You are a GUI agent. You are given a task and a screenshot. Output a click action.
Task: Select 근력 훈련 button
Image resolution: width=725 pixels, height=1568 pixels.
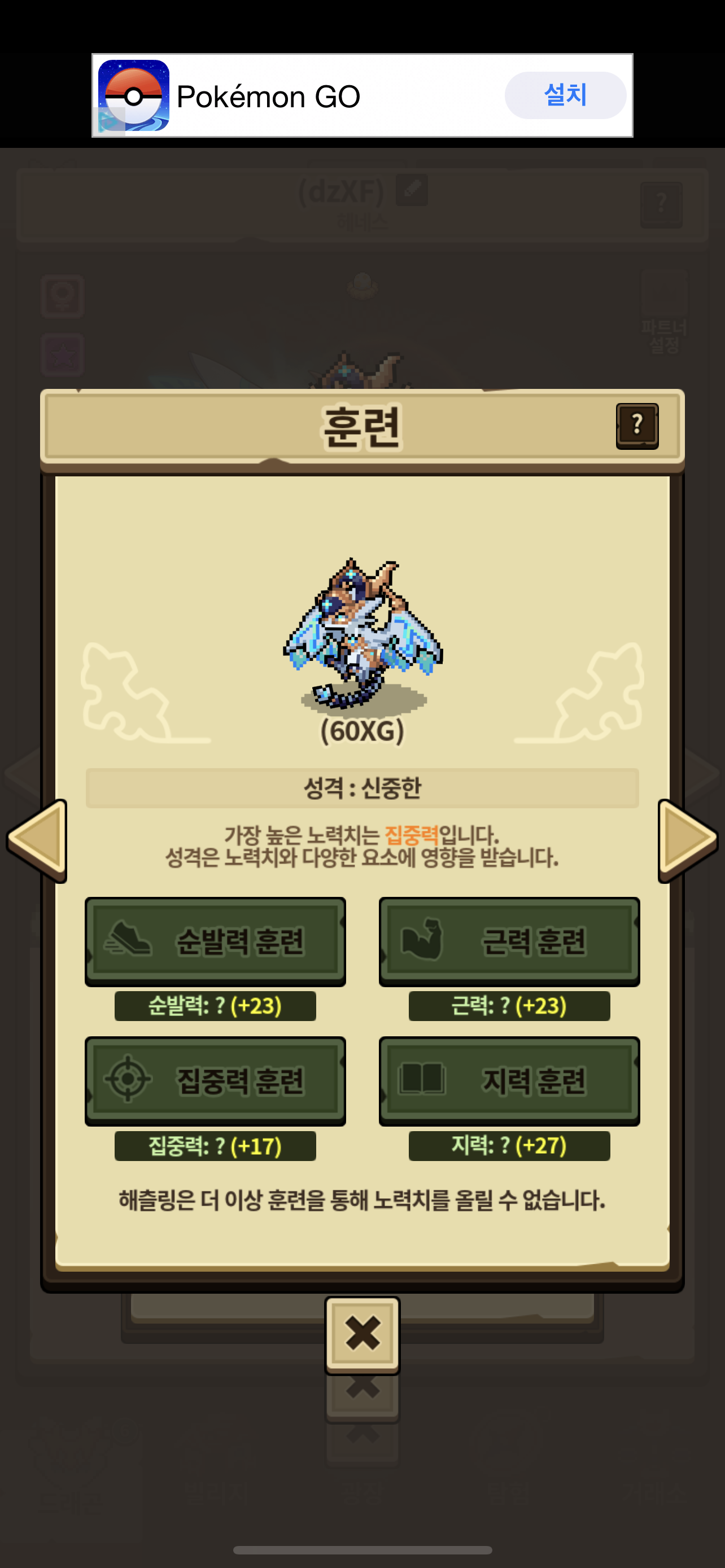point(509,941)
